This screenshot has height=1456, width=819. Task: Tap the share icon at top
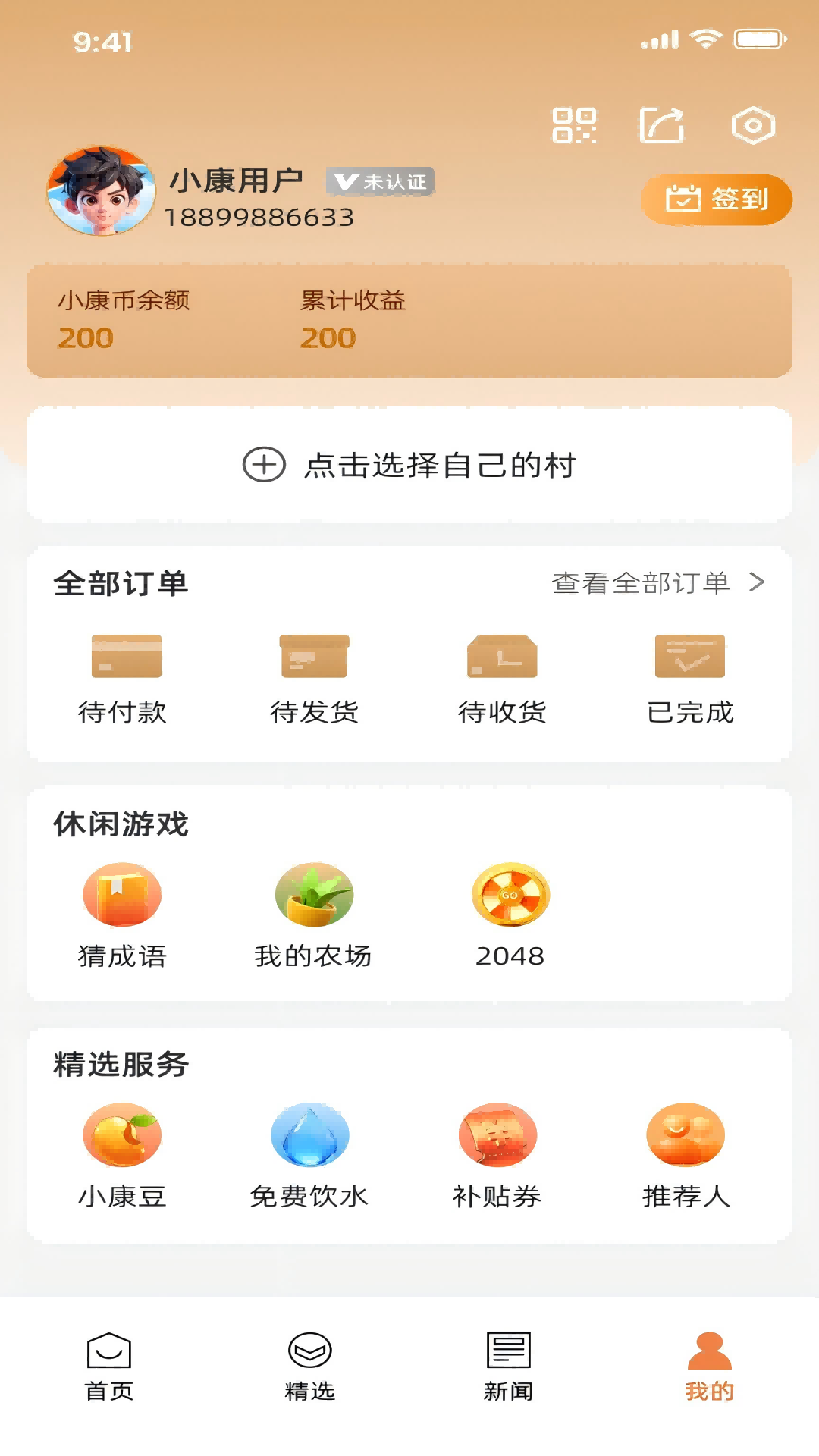click(x=663, y=125)
